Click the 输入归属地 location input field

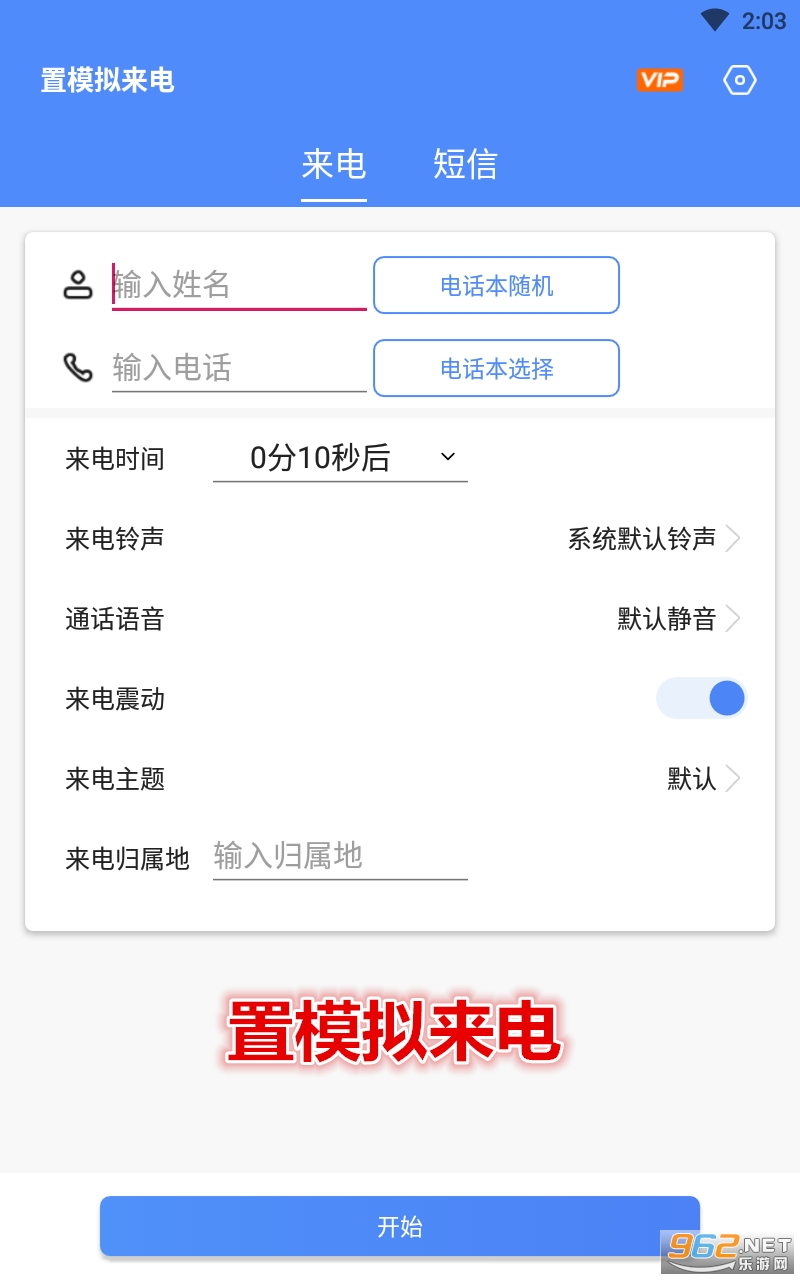click(x=340, y=857)
